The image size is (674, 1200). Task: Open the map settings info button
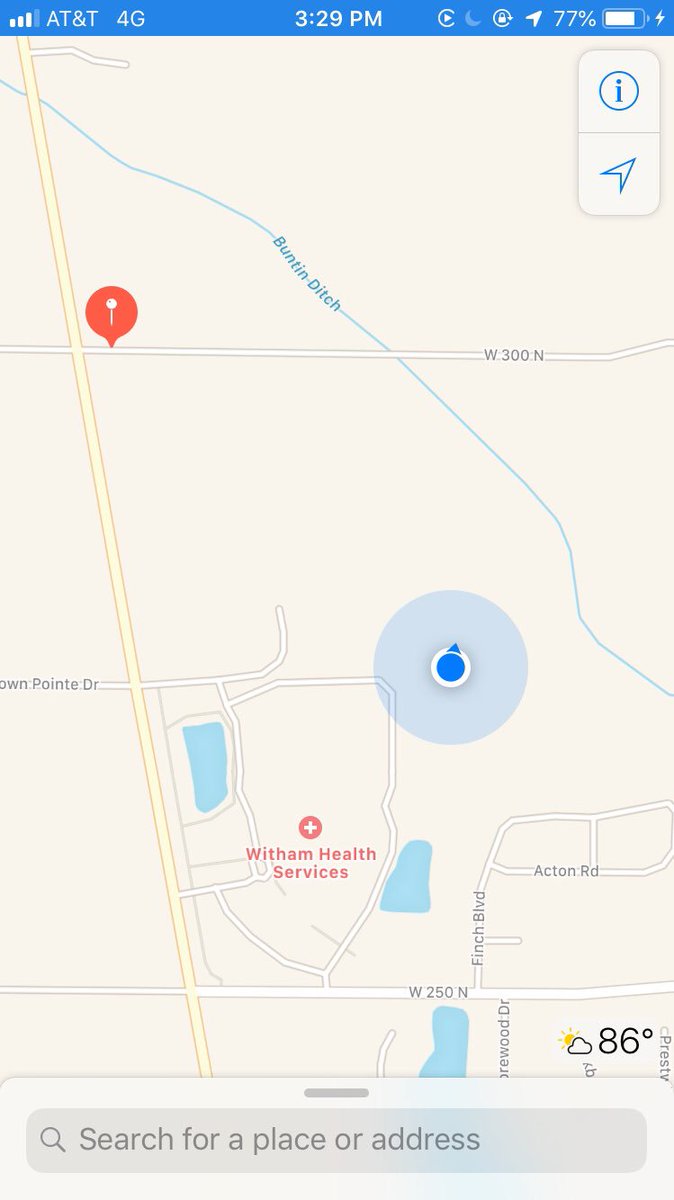tap(618, 92)
